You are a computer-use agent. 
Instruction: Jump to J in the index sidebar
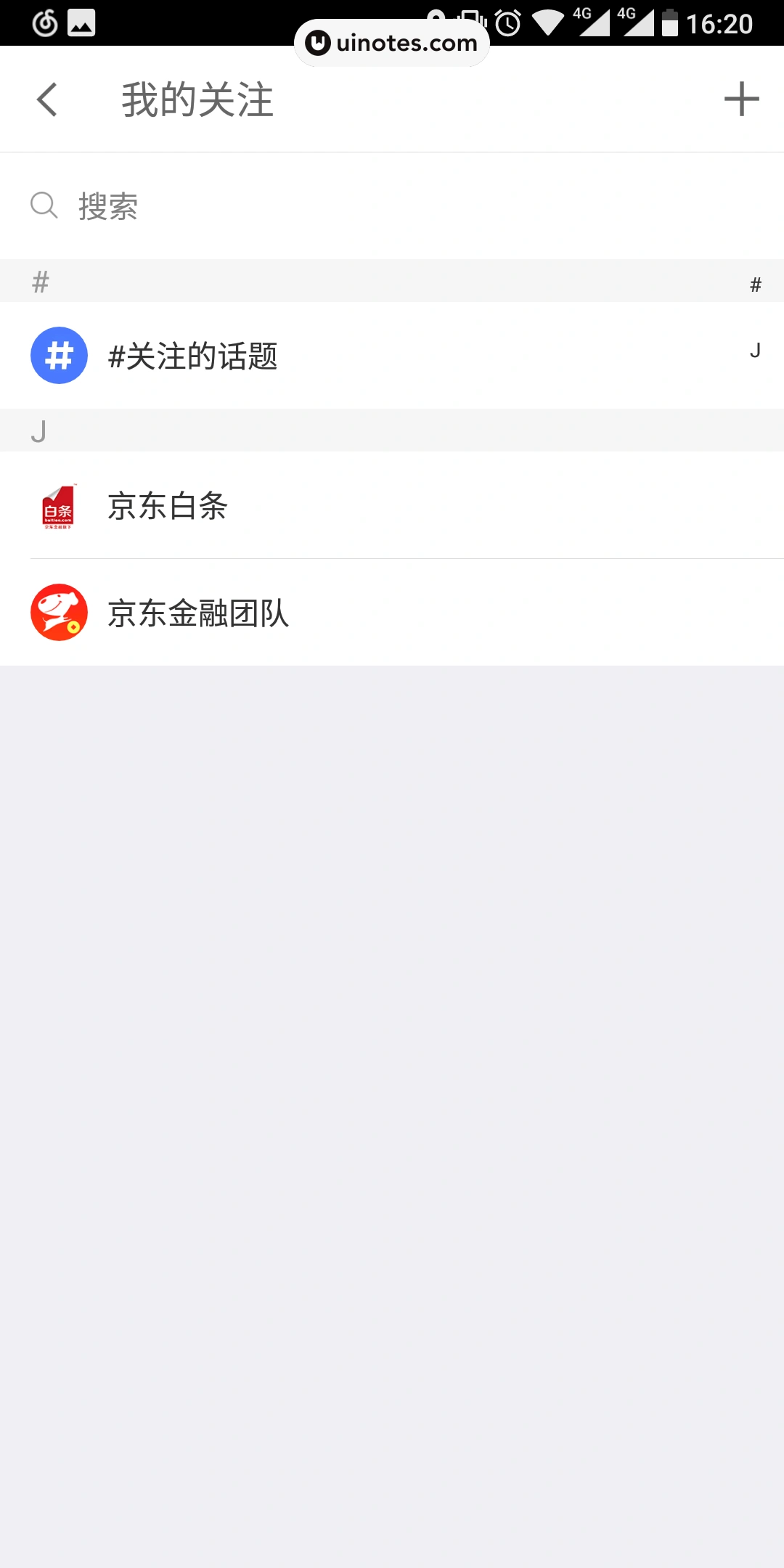(755, 351)
